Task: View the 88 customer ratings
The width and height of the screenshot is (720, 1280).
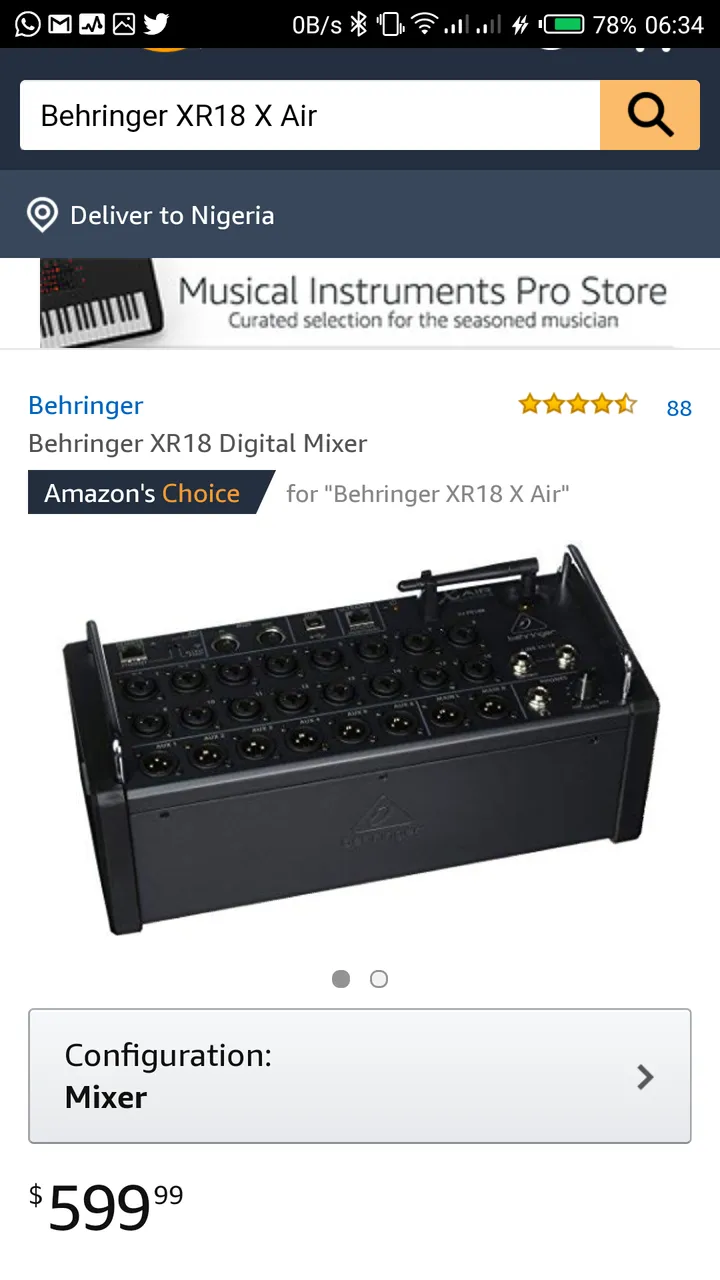Action: [x=679, y=408]
